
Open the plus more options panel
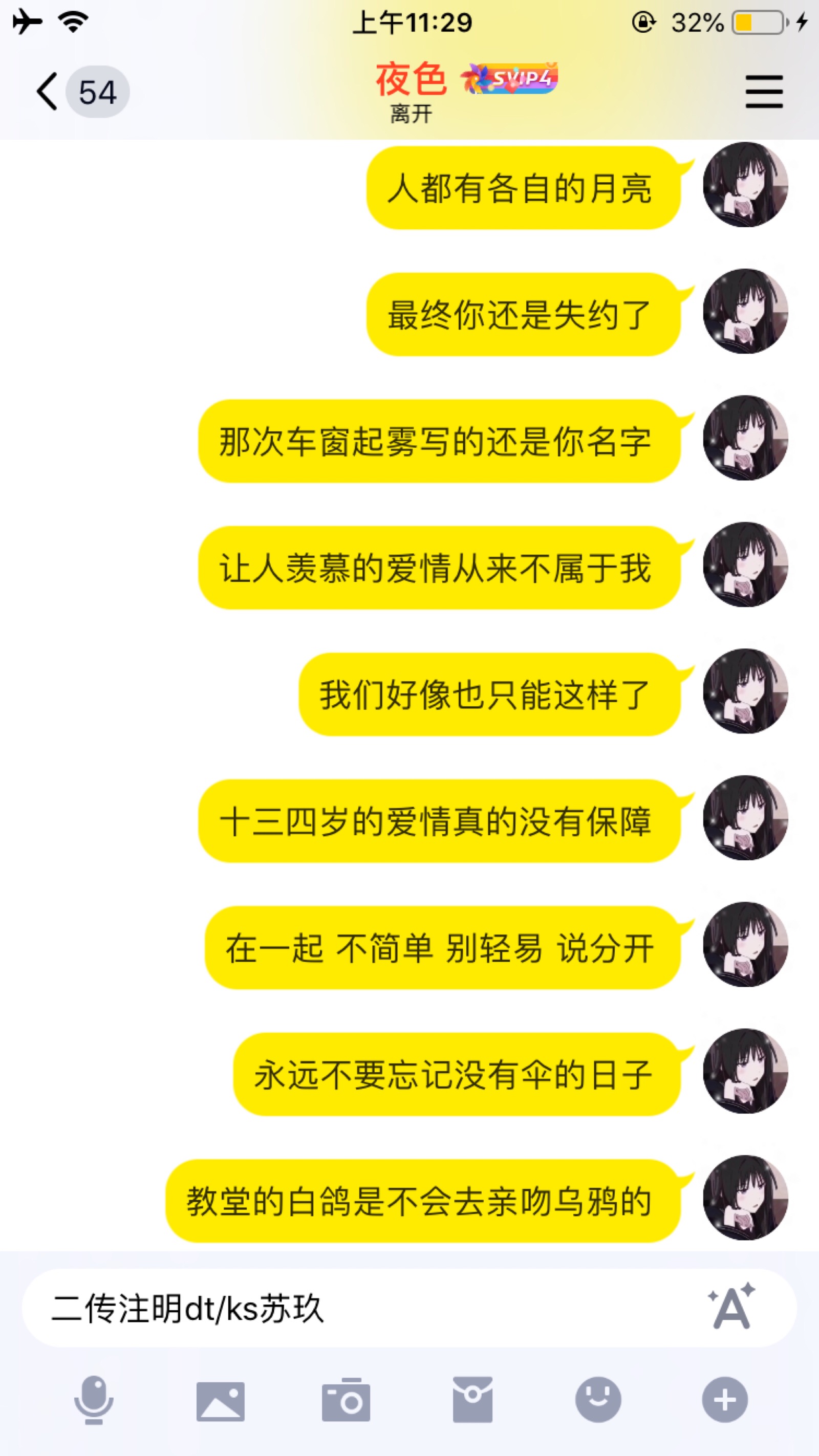tap(725, 1400)
